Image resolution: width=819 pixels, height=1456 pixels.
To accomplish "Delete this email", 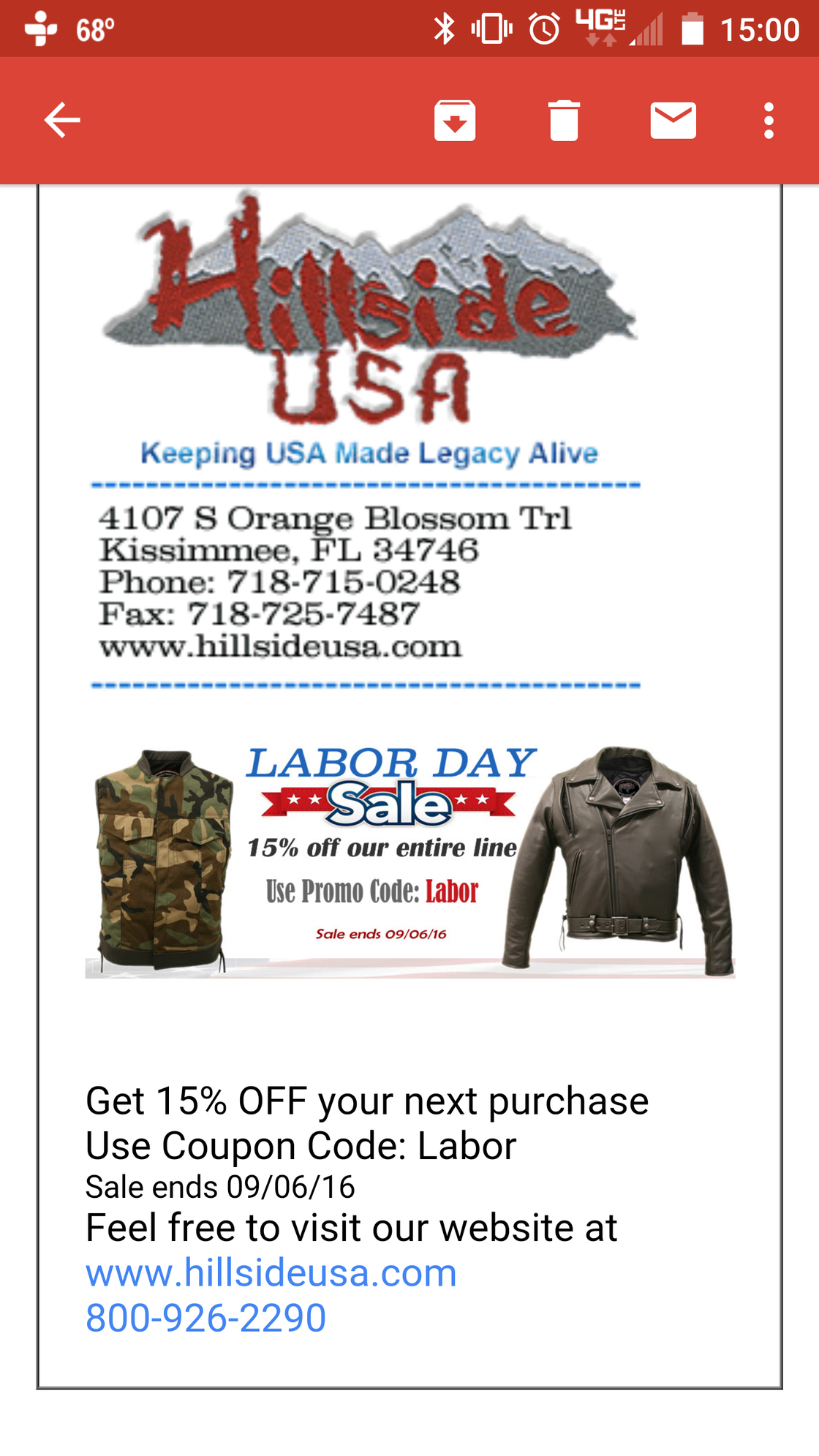I will coord(564,121).
